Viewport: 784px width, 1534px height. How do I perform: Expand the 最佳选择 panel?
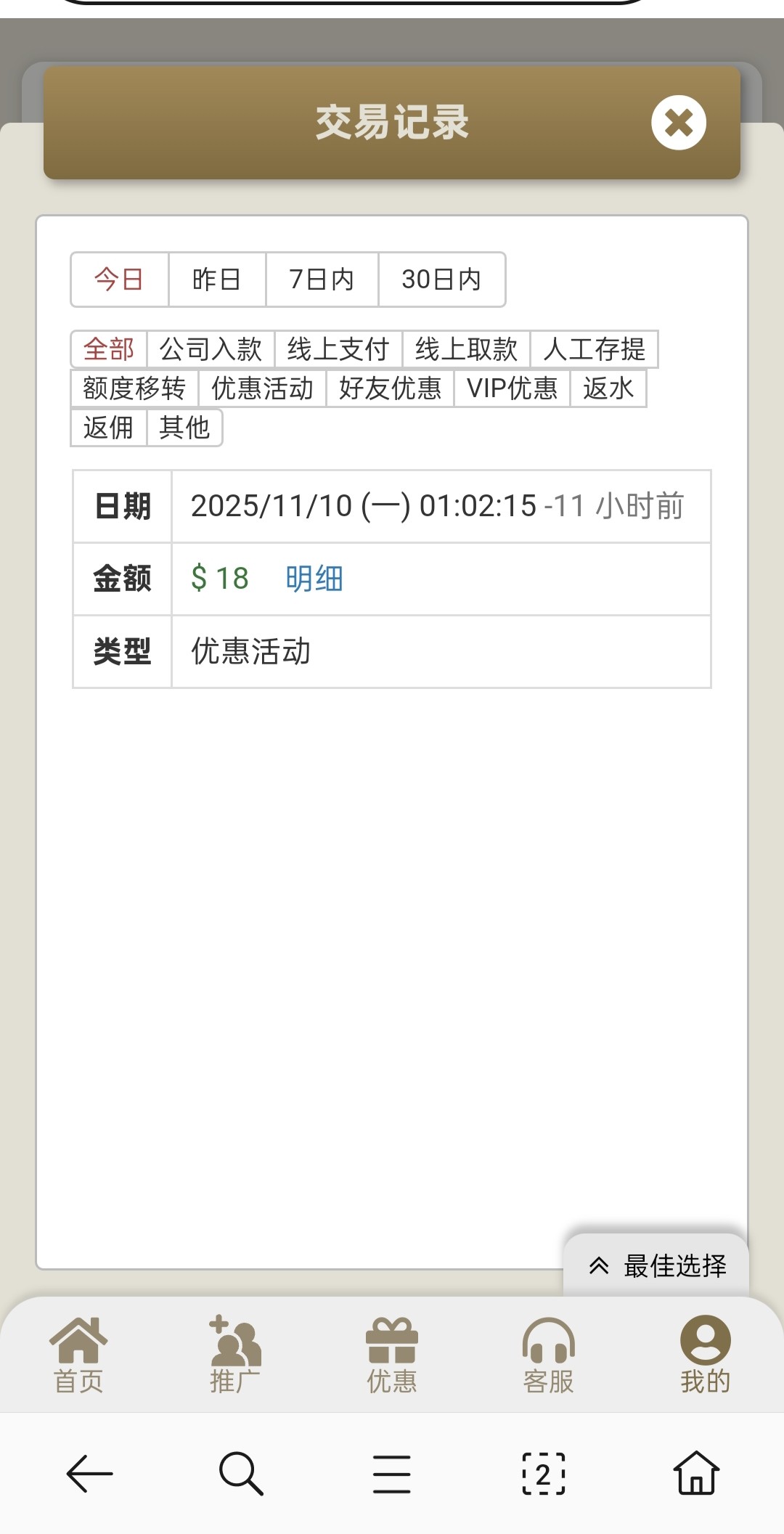657,1265
